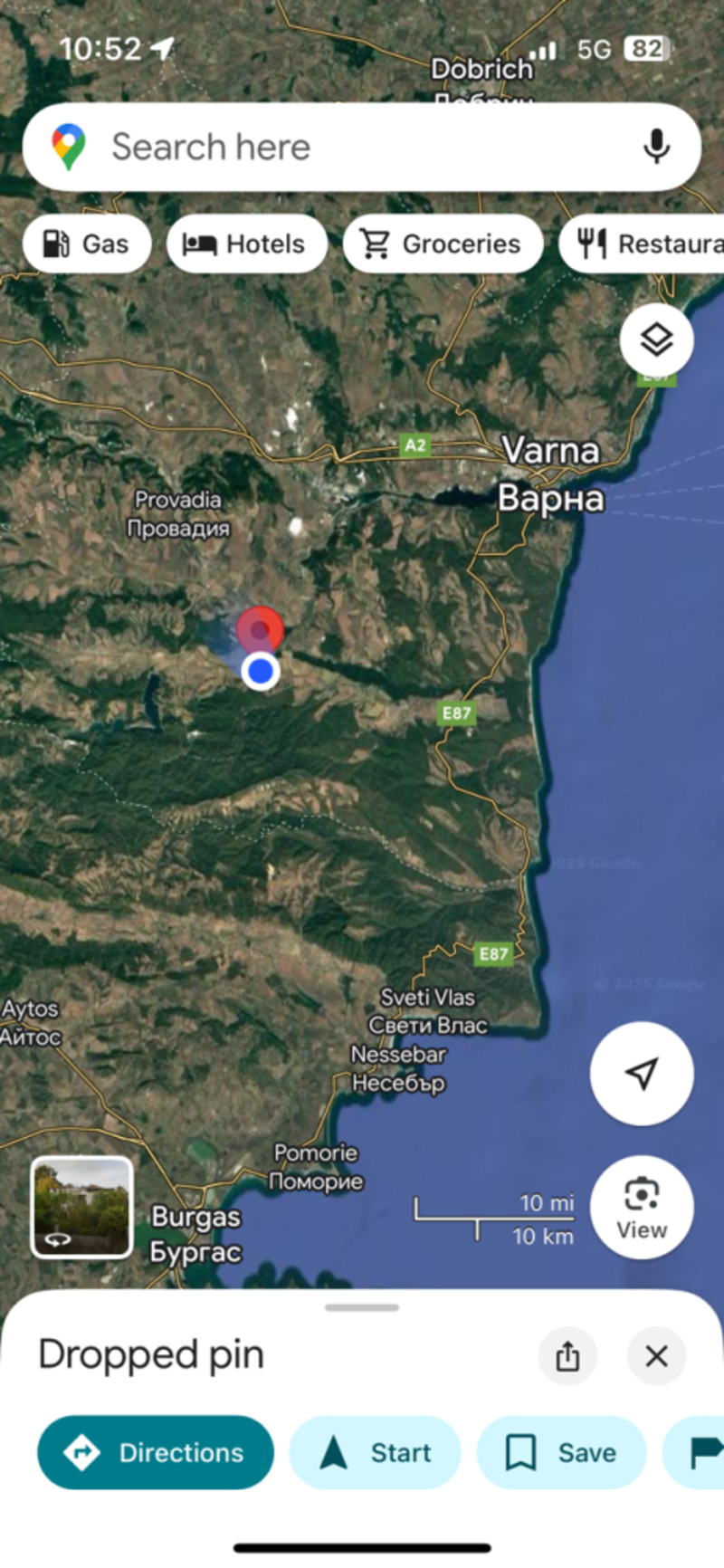This screenshot has height=1568, width=724.
Task: Open the Search here box
Action: [362, 147]
